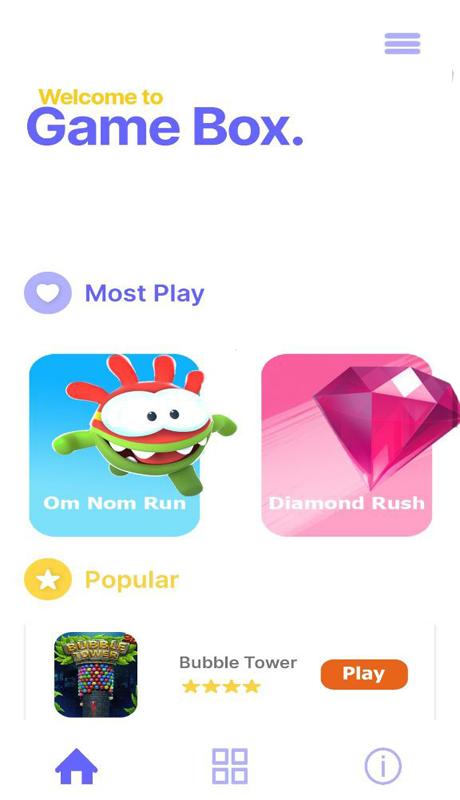This screenshot has width=460, height=800.
Task: Switch to the grid categories tab
Action: coord(230,766)
